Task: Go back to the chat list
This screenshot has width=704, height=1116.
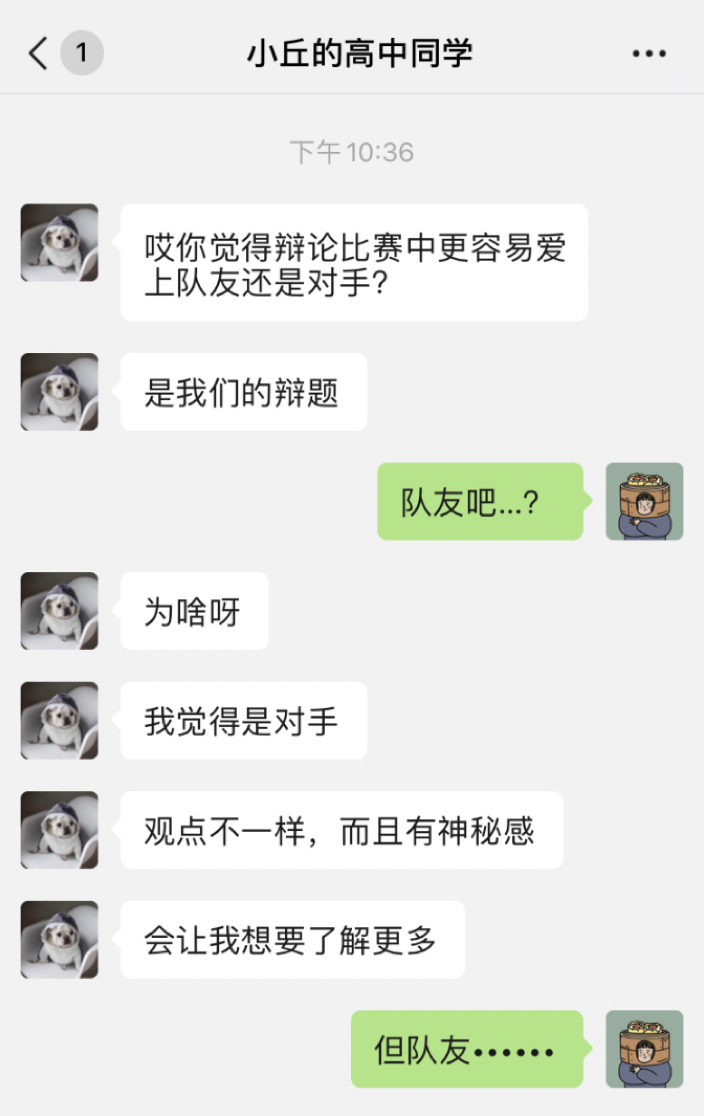Action: point(39,53)
